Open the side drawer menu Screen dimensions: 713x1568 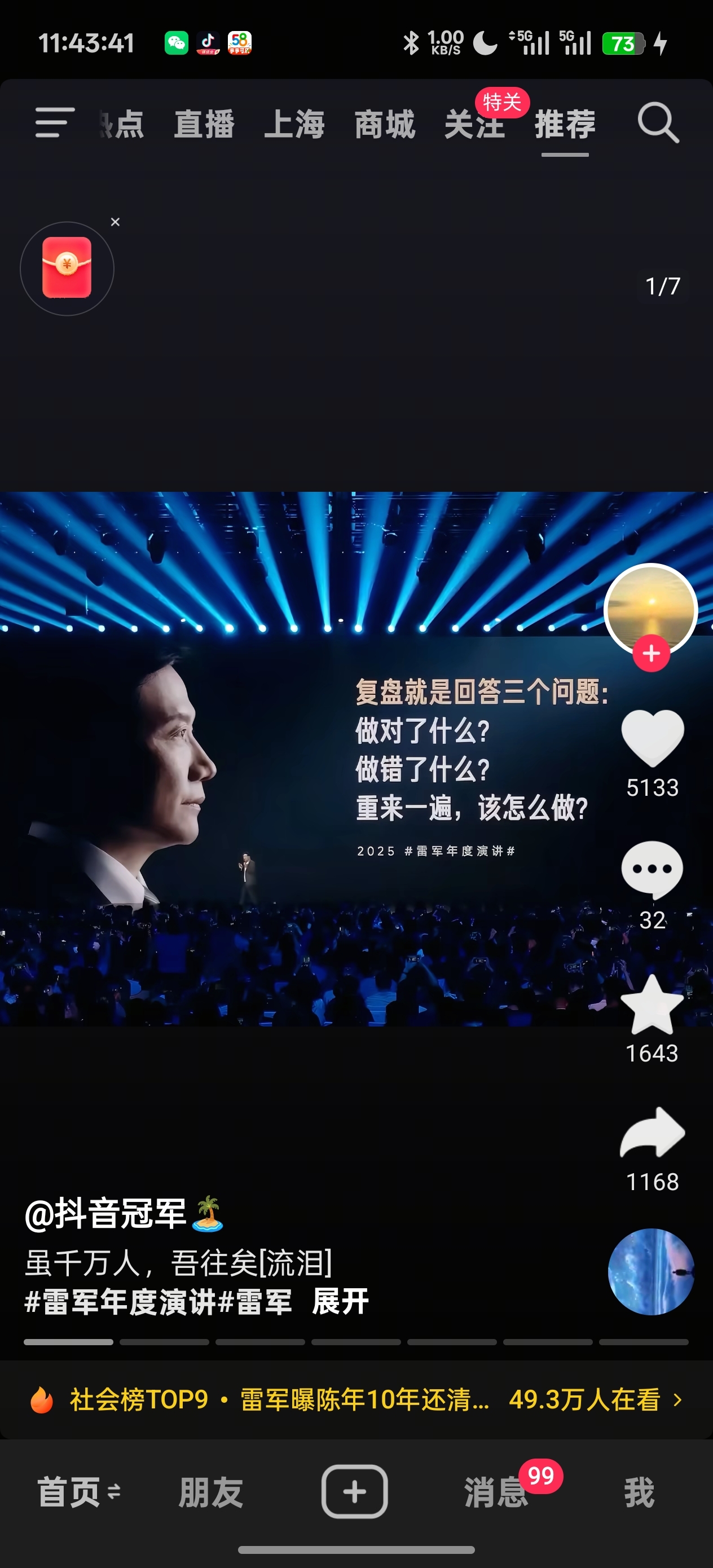pyautogui.click(x=55, y=123)
